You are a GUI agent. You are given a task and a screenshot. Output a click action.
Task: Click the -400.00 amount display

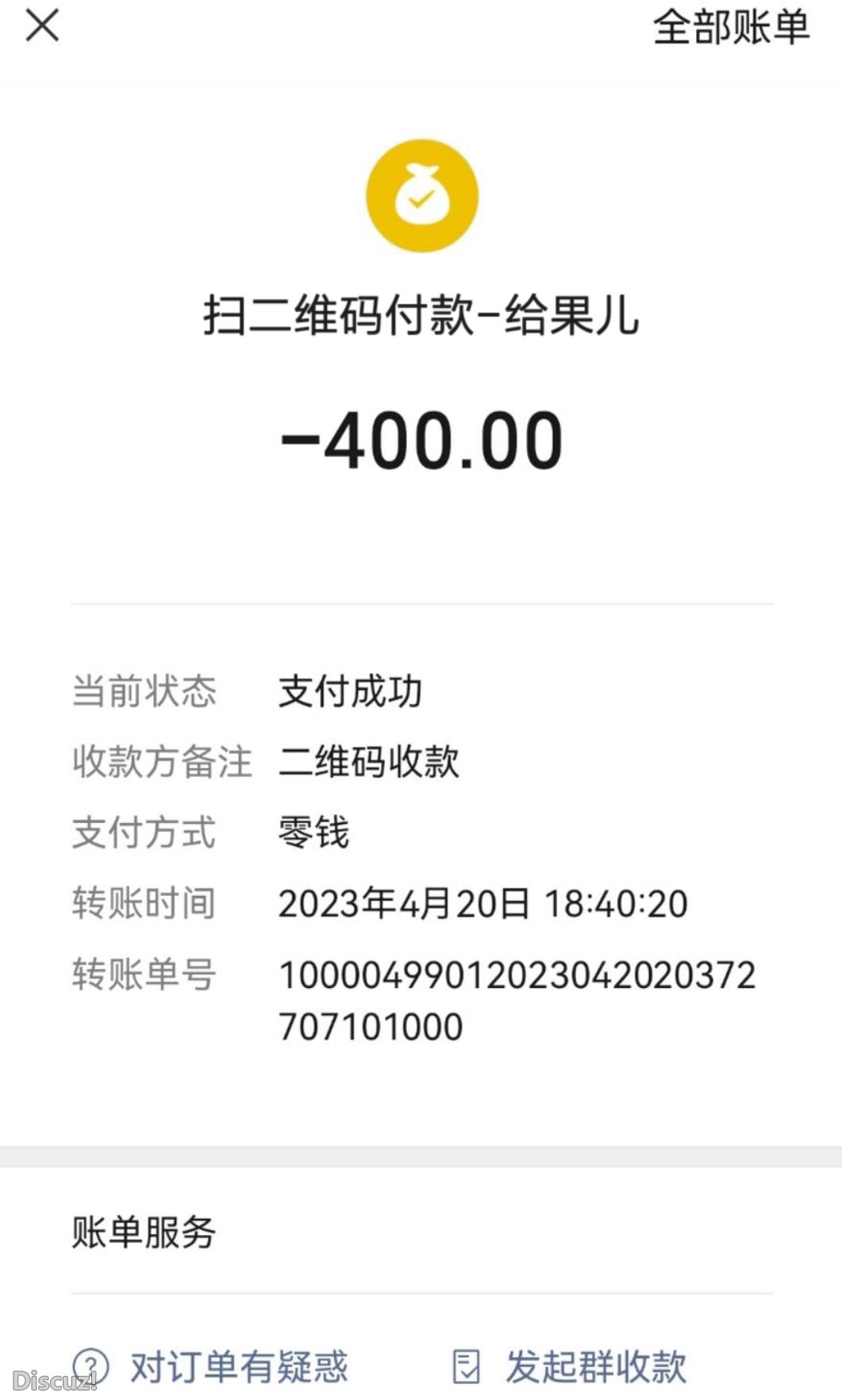[x=421, y=439]
